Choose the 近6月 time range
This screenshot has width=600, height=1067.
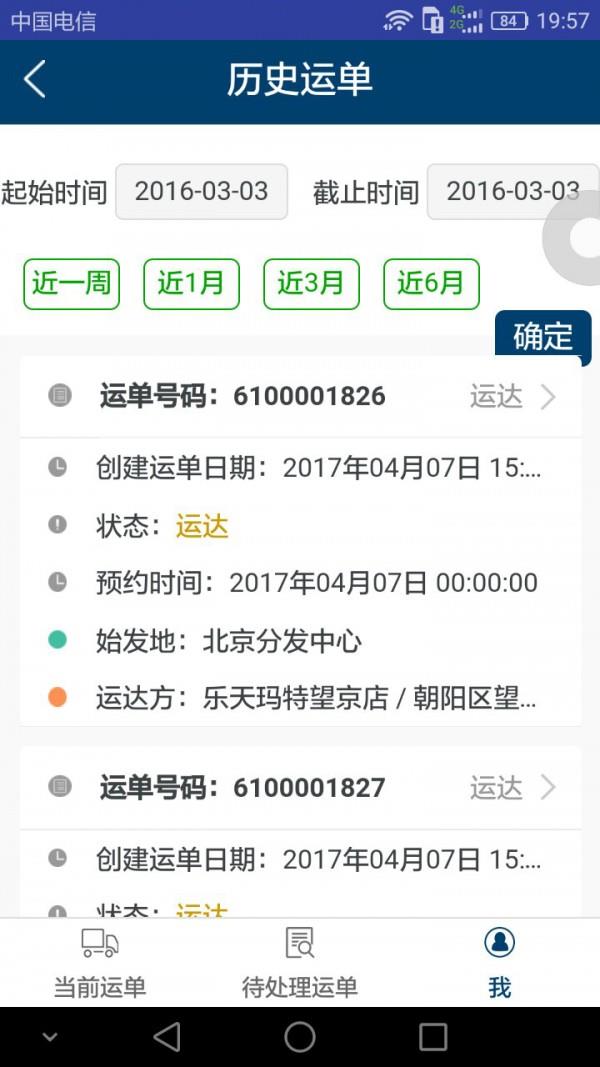[431, 284]
